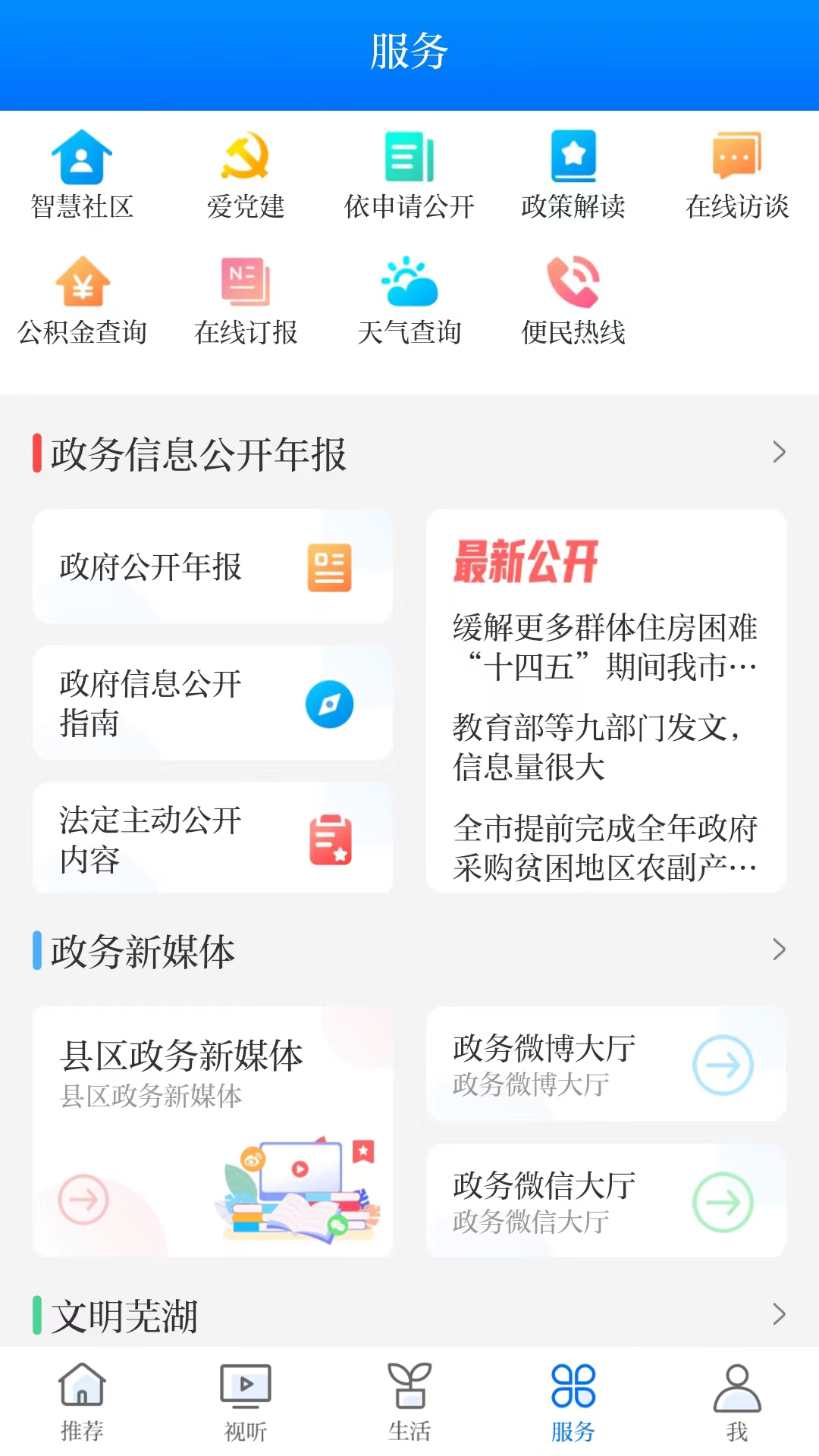Expand the 政务信息公开年报 section chevron
Screen dimensions: 819x1456
pos(779,452)
